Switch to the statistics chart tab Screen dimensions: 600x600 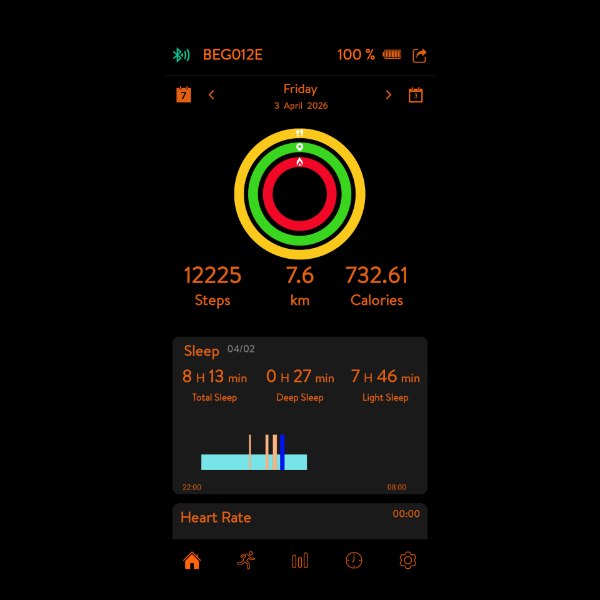click(300, 561)
